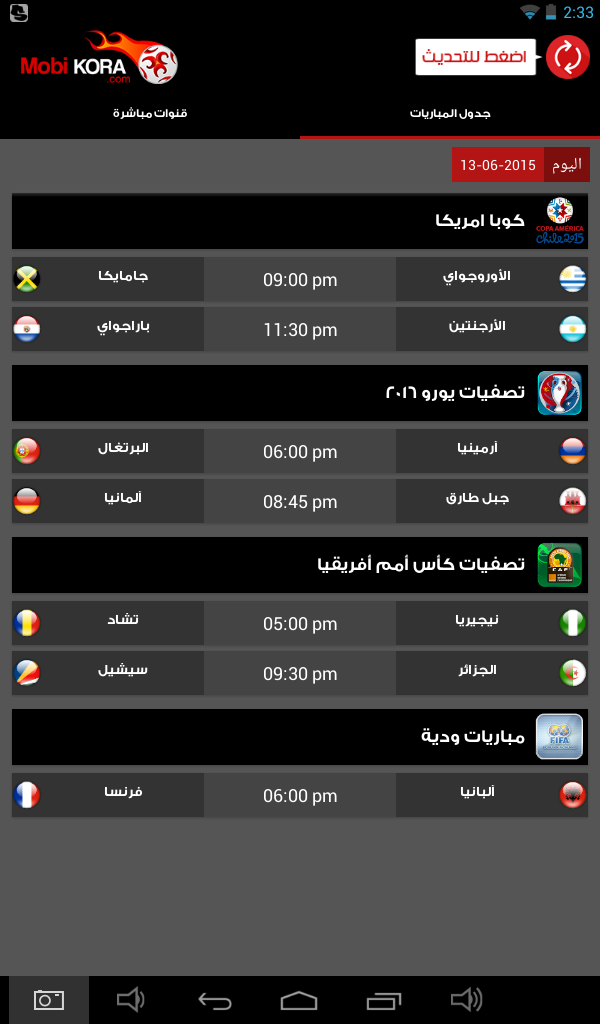Screen dimensions: 600x1024
Task: Open the Algeria vs Seychelles match
Action: [300, 673]
